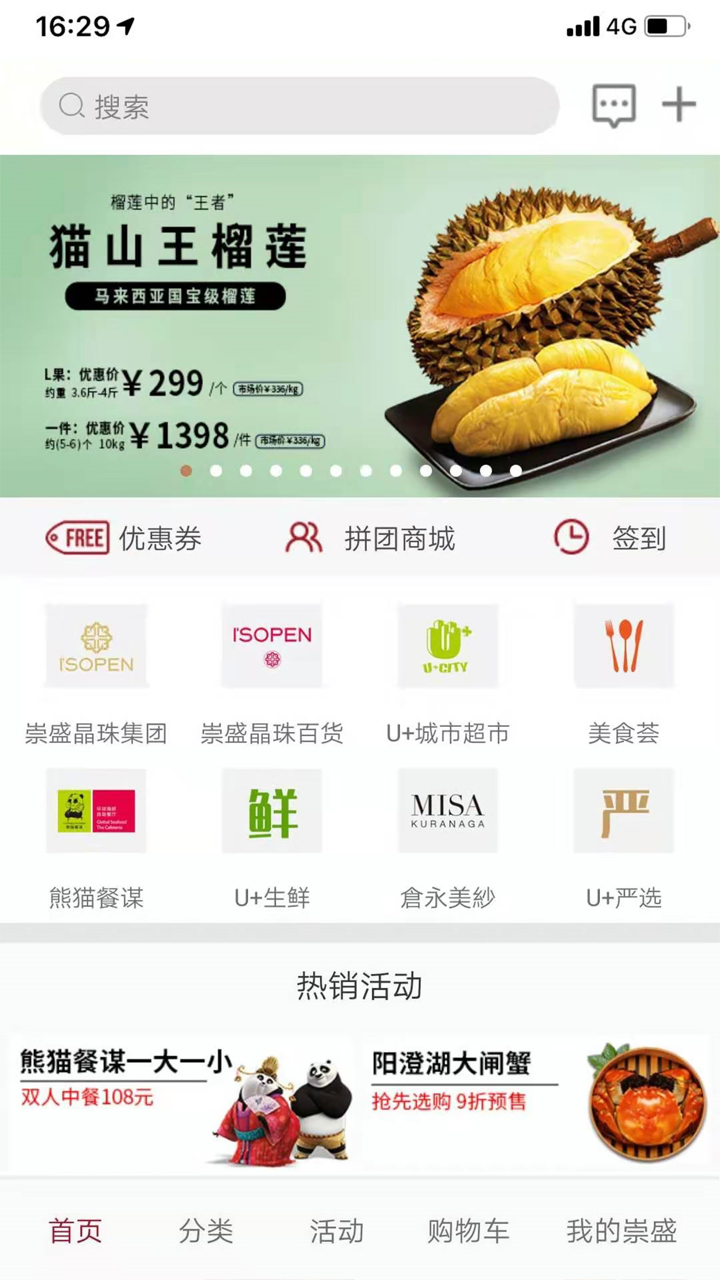
Task: Open the 美食荟 fork-and-spoon icon
Action: (x=623, y=645)
